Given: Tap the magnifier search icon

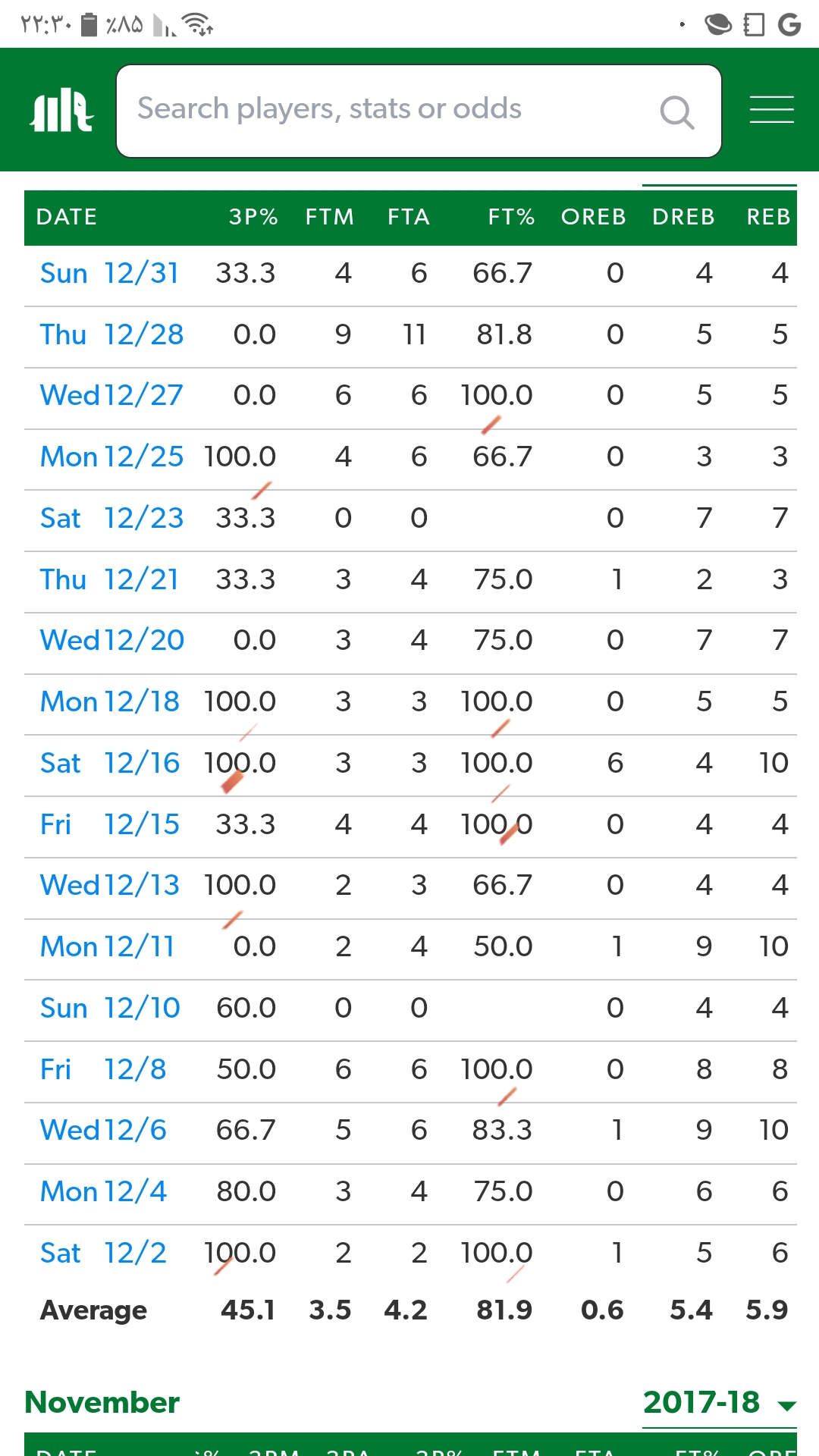Looking at the screenshot, I should tap(677, 112).
